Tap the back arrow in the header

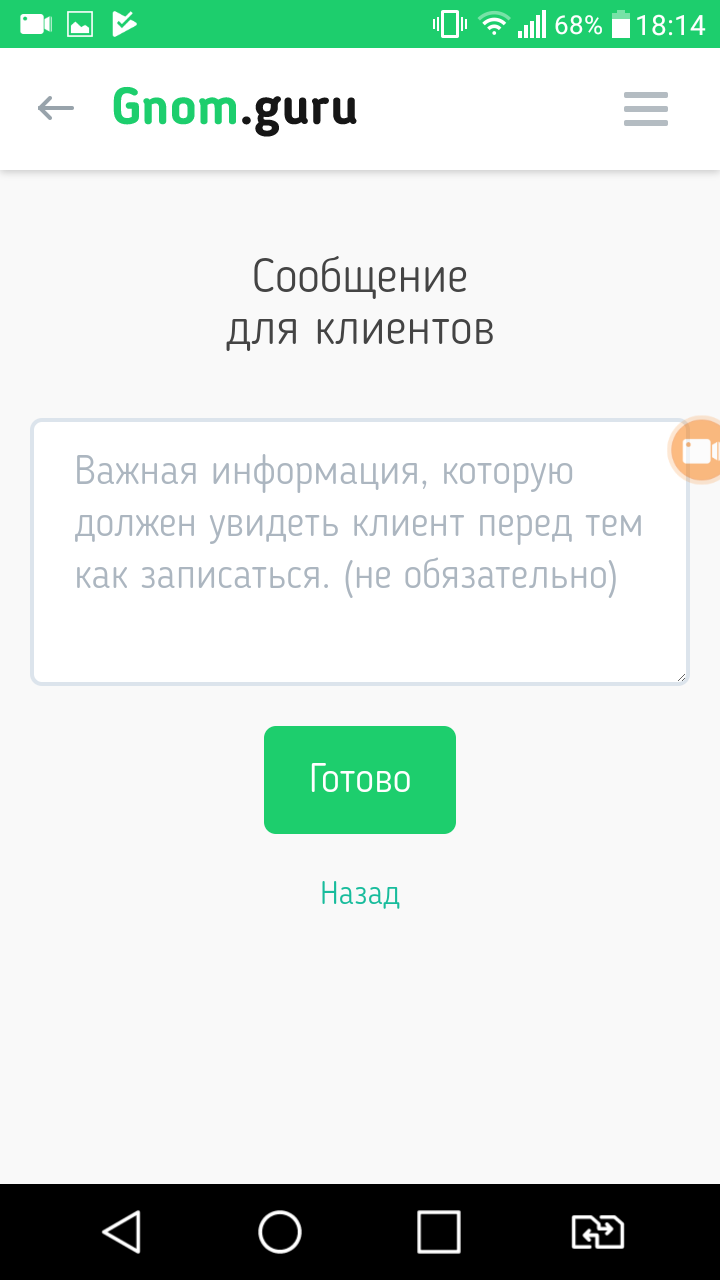coord(56,108)
